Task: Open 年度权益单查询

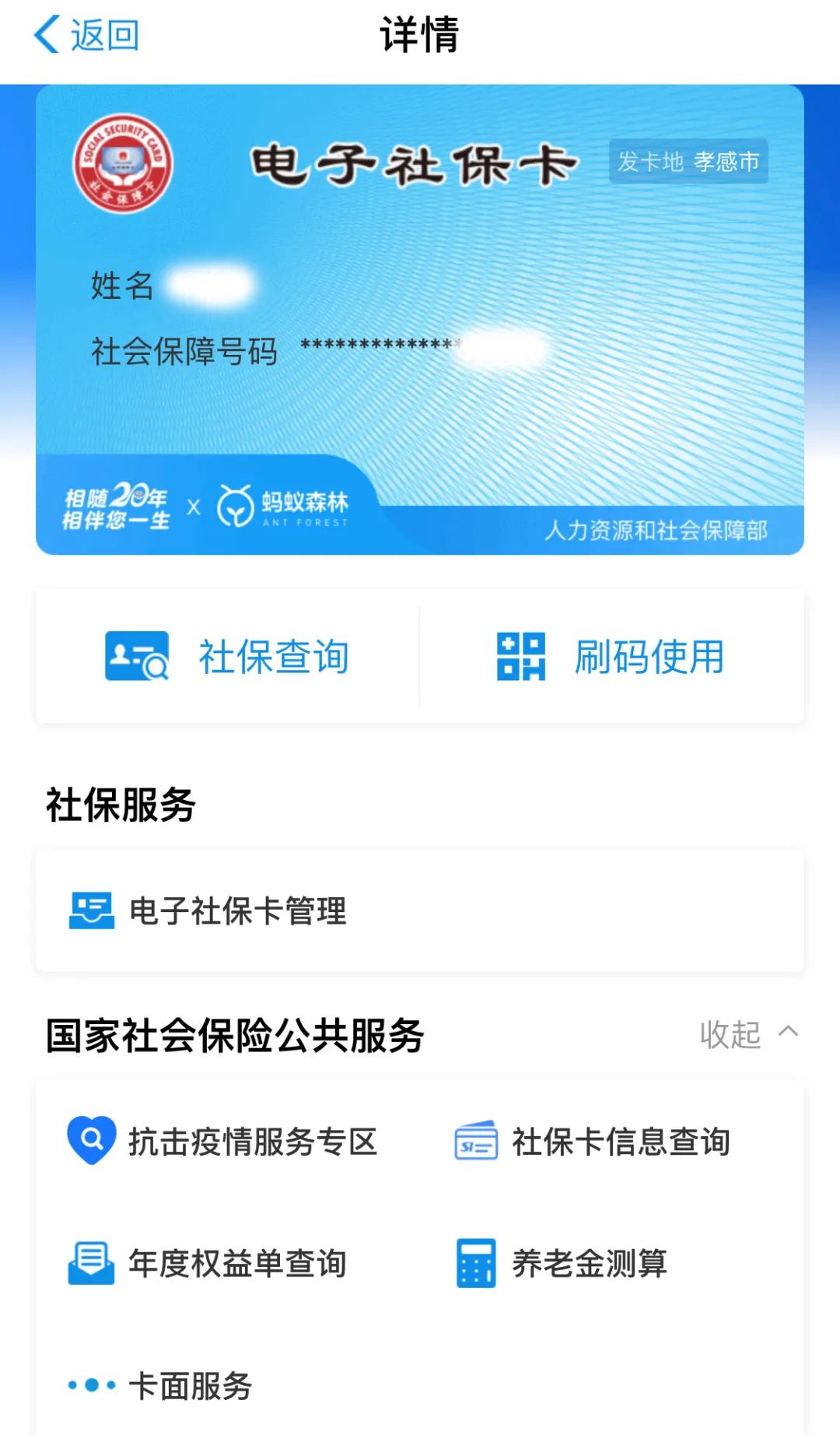Action: pos(208,1263)
